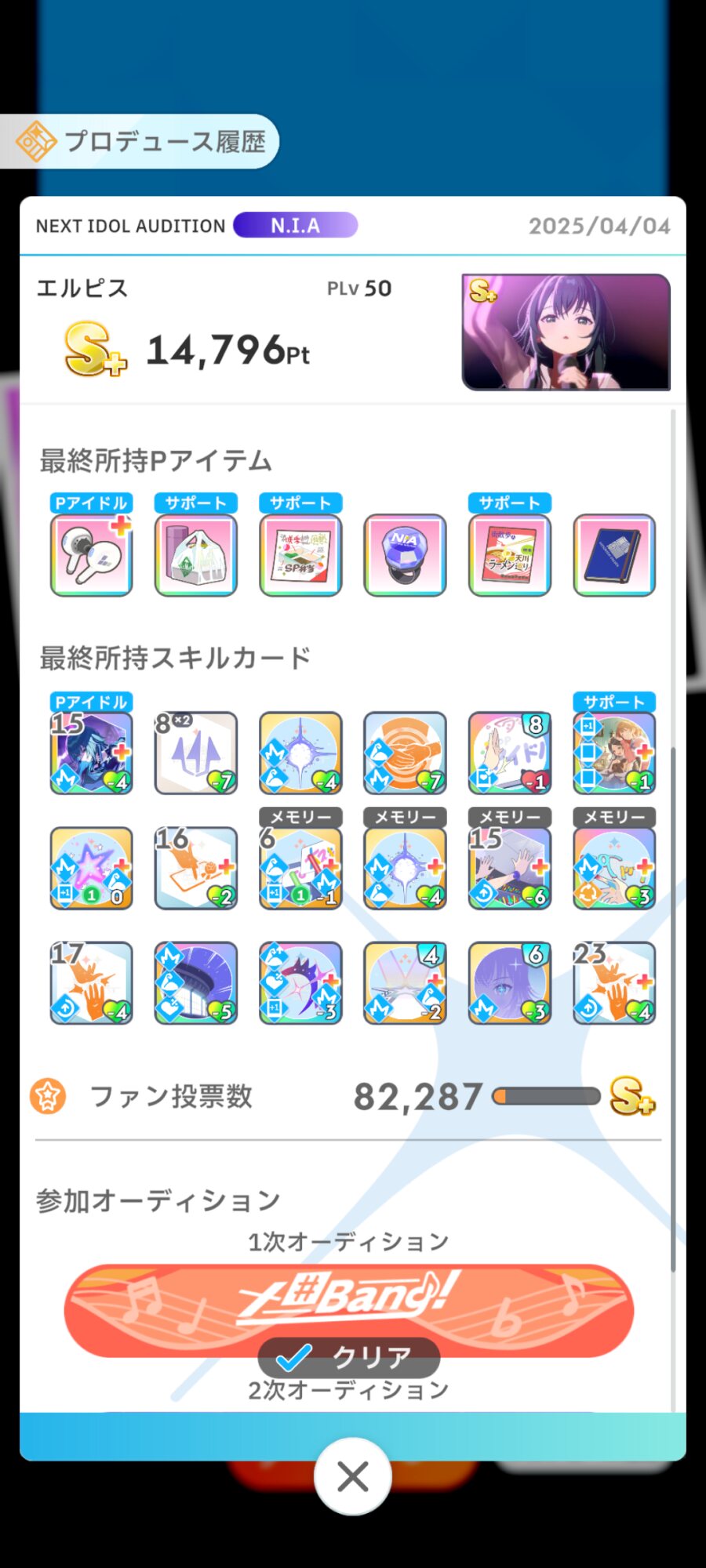Open the Pアイドル skill card numbered 15
Viewport: 706px width, 1568px height.
(91, 753)
